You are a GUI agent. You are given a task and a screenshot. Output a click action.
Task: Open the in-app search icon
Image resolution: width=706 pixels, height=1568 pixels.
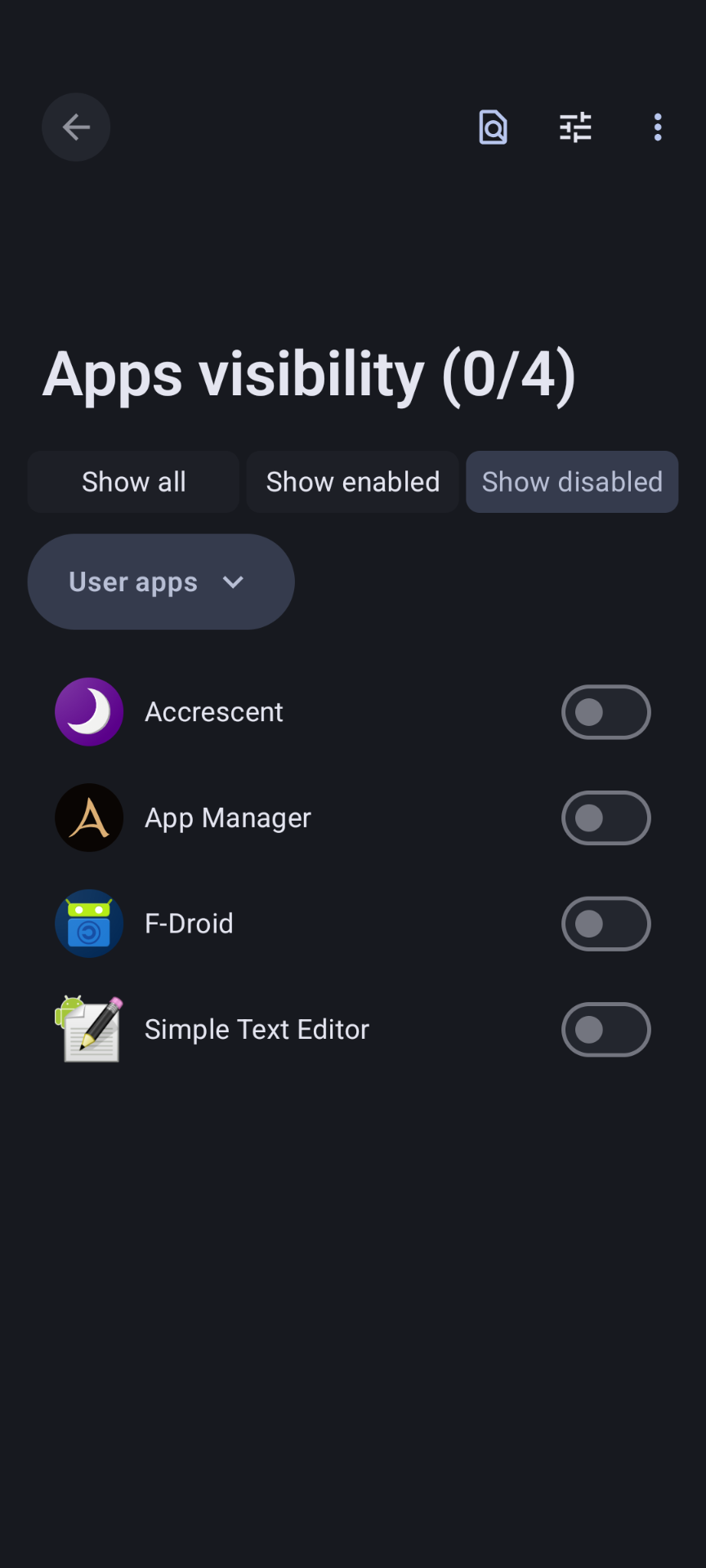tap(492, 127)
